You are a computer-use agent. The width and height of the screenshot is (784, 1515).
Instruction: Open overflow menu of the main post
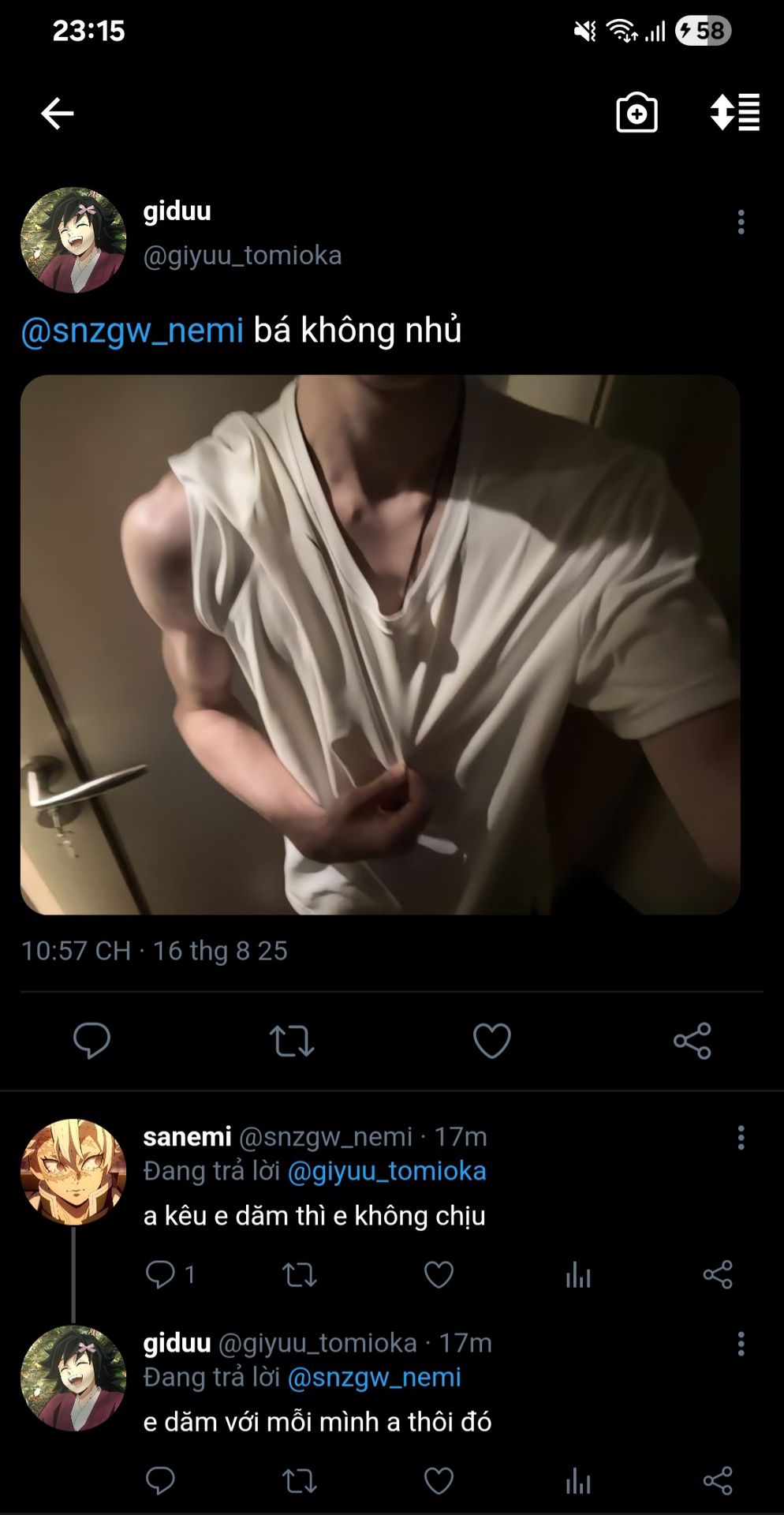tap(741, 223)
